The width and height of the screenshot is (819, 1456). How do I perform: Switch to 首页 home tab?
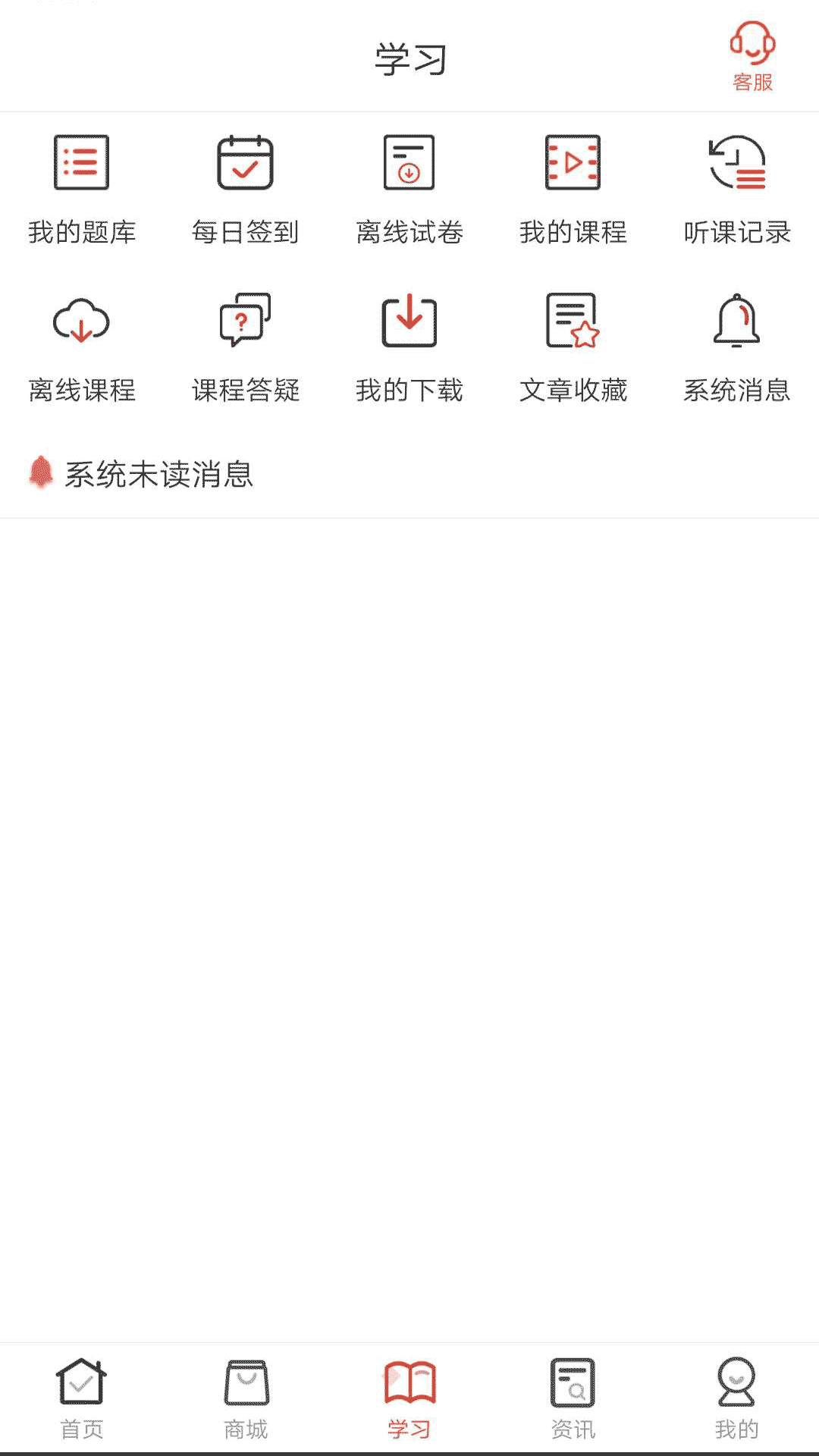tap(81, 1399)
